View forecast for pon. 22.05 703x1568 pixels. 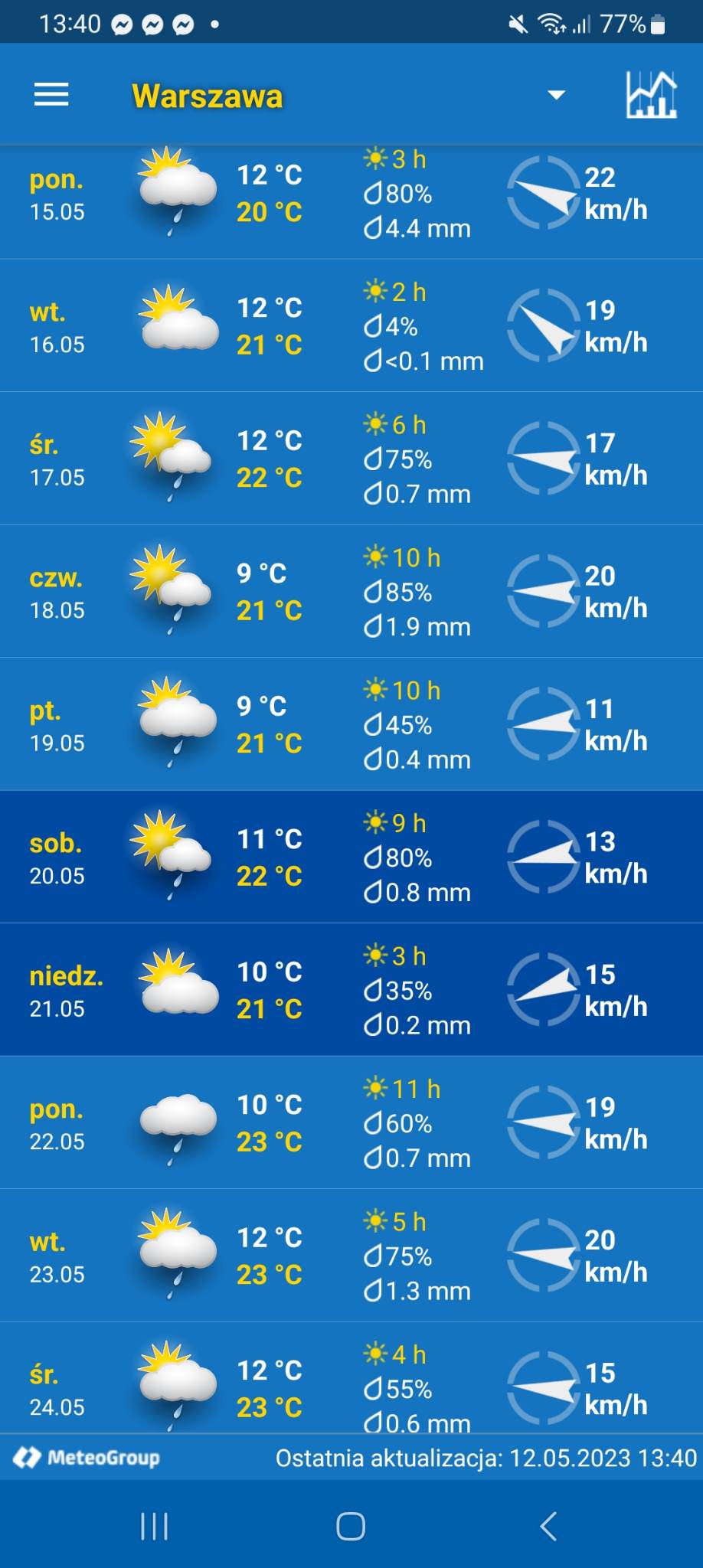351,1122
